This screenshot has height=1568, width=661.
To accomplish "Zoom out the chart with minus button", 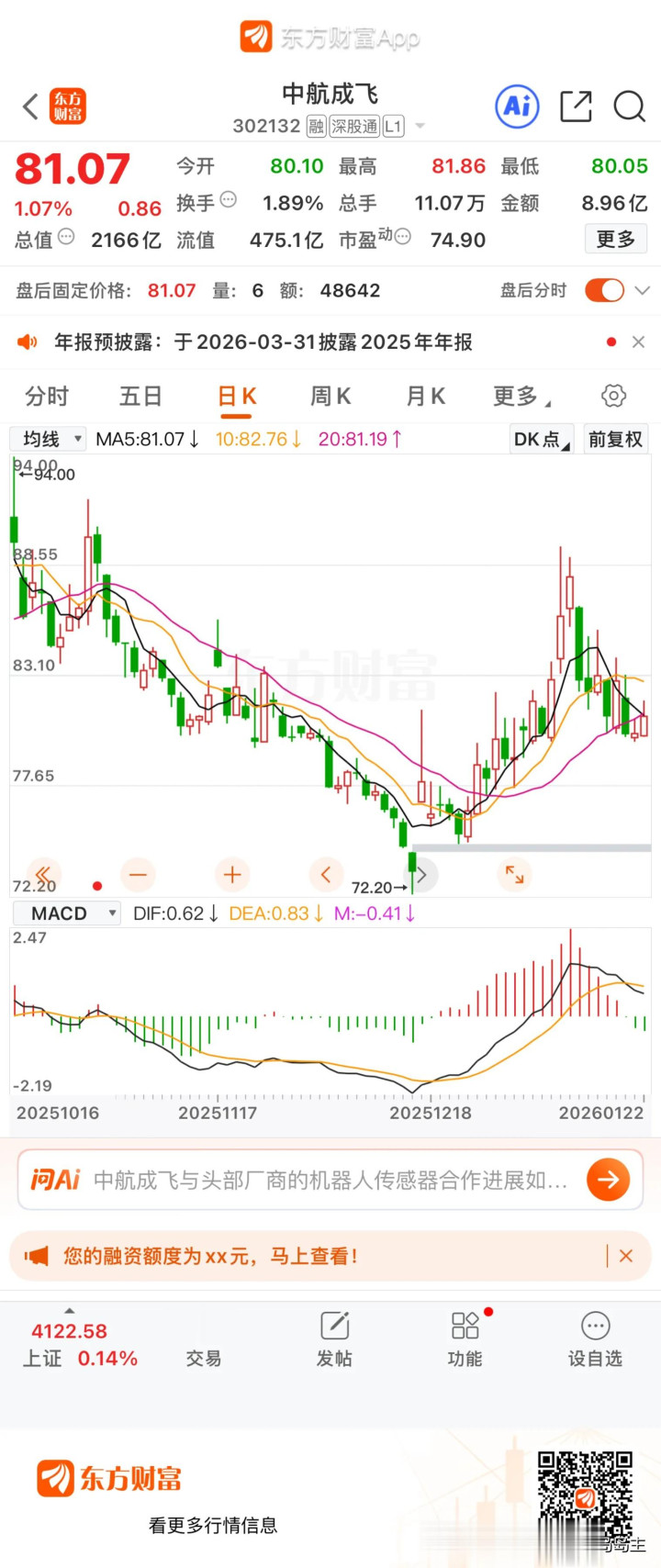I will tap(138, 875).
